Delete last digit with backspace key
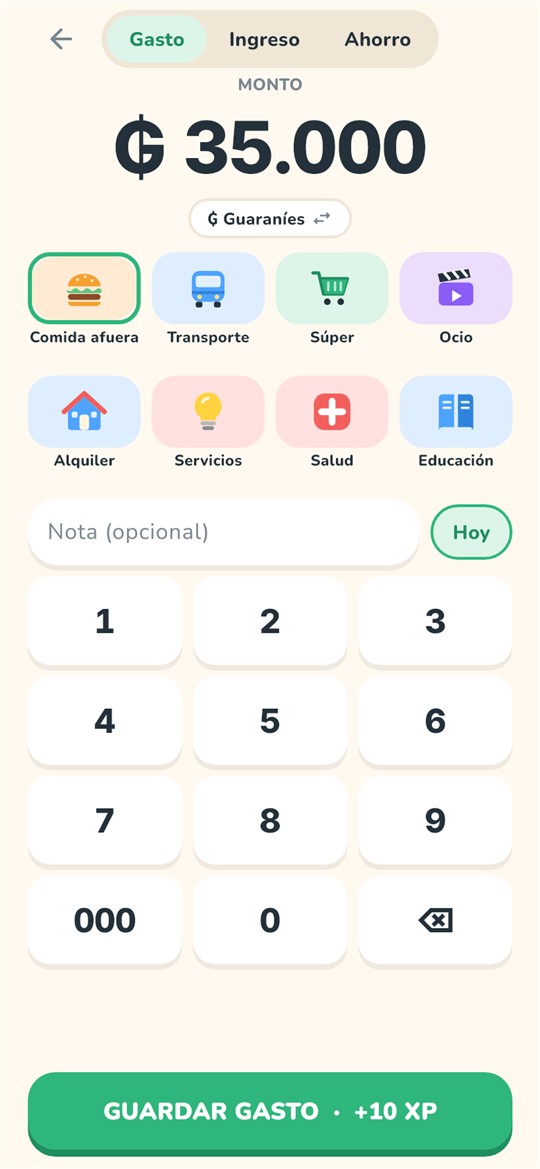540x1169 pixels. 436,921
